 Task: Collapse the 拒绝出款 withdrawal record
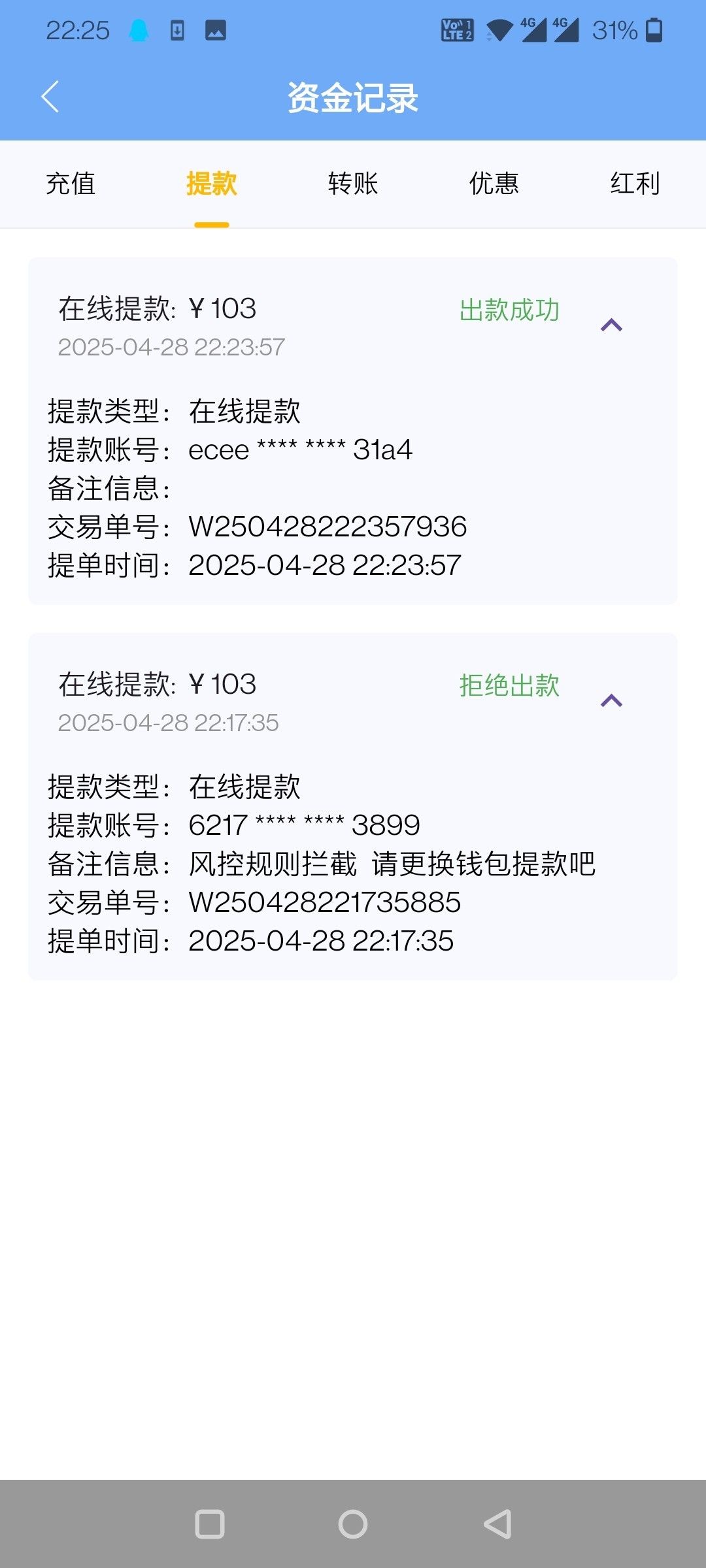611,701
